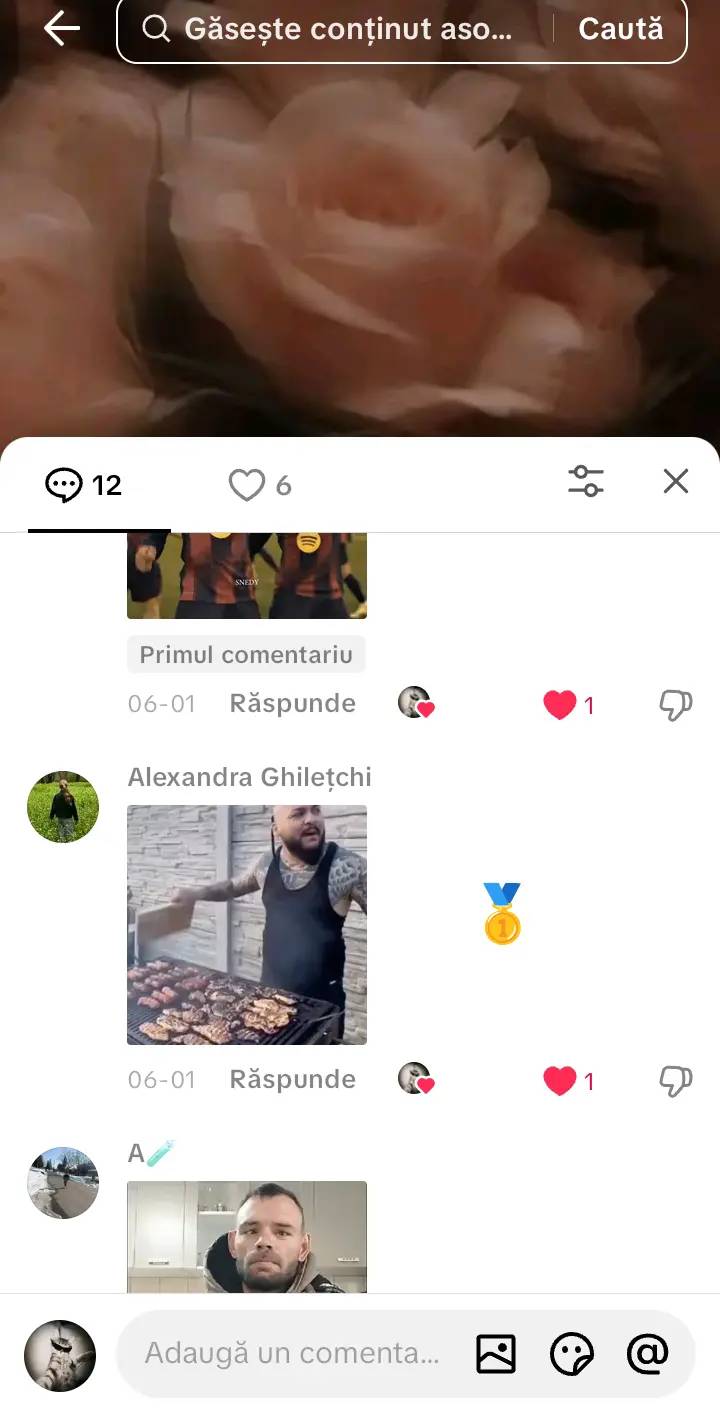Switch to the likes tab

(260, 486)
